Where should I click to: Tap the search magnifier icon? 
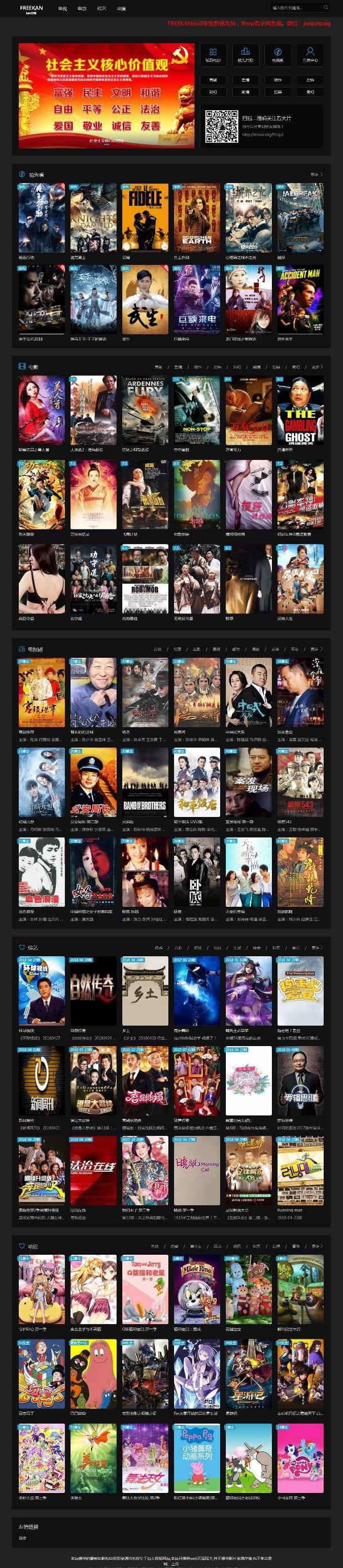click(326, 8)
